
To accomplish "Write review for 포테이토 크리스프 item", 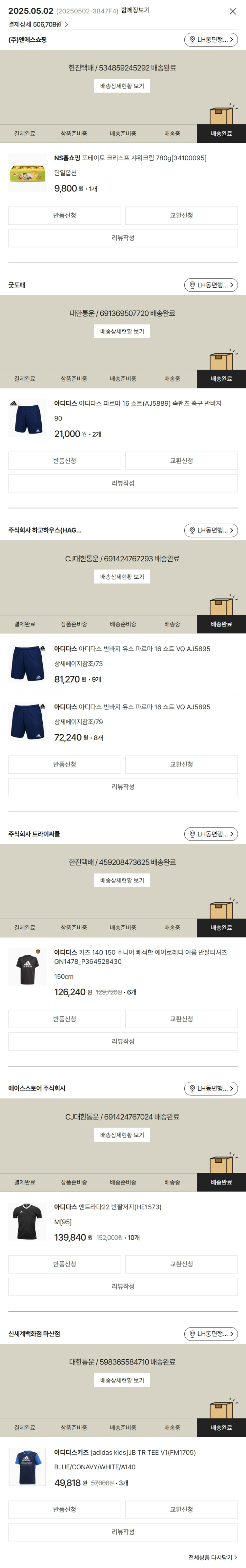I will (122, 238).
